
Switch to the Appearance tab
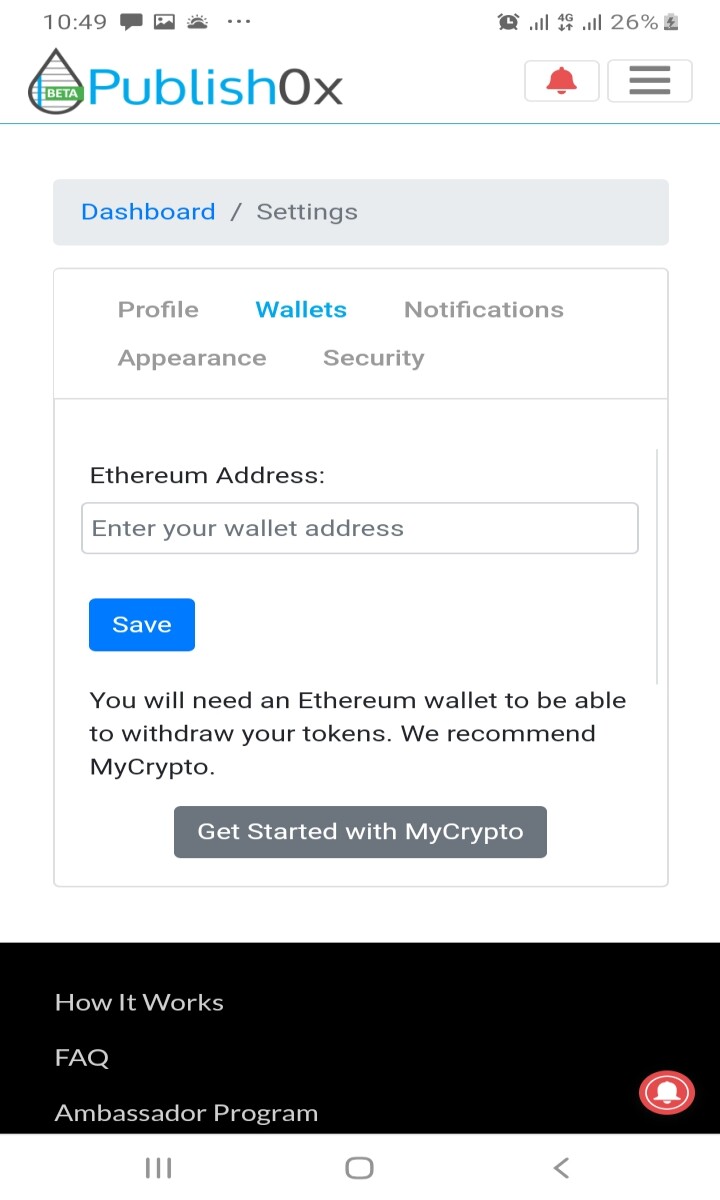(192, 358)
